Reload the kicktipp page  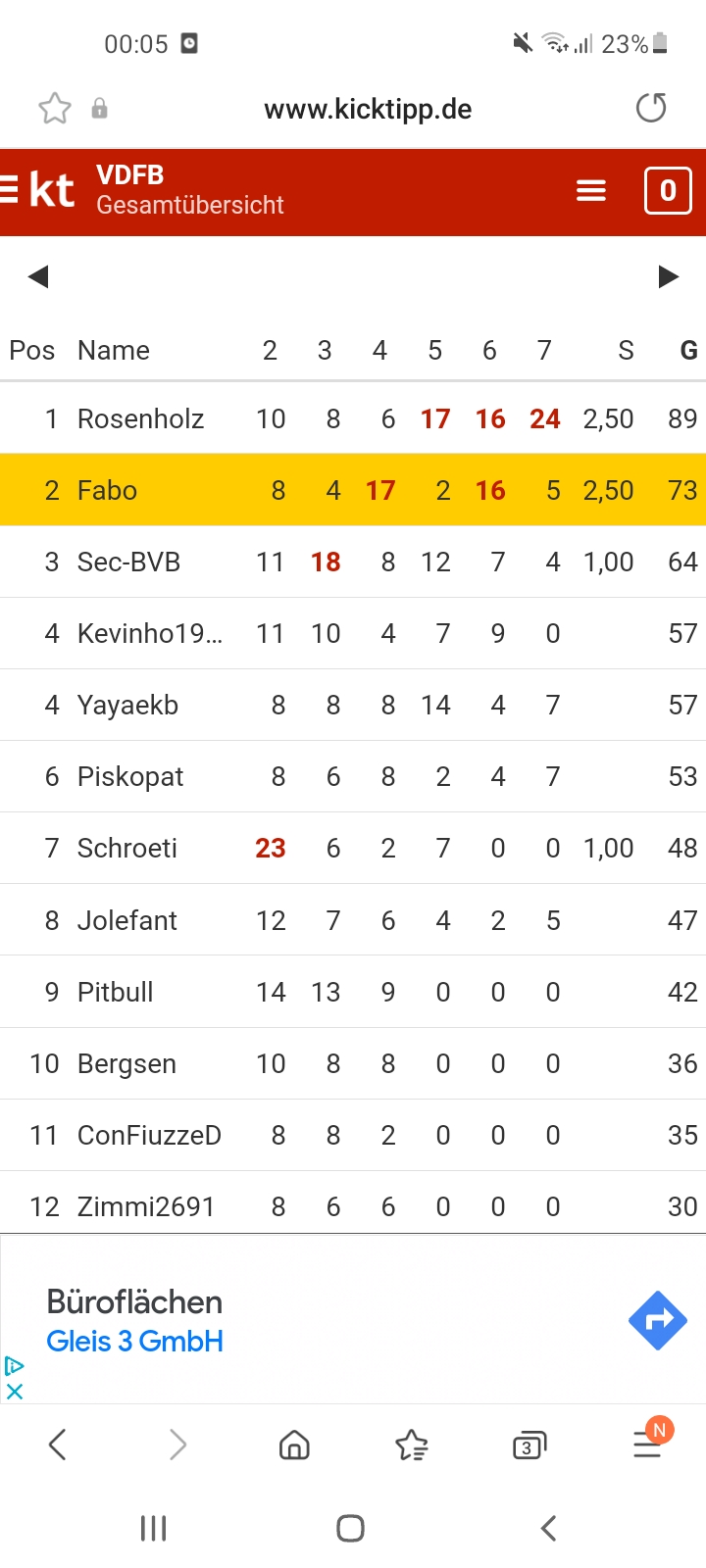(x=651, y=108)
